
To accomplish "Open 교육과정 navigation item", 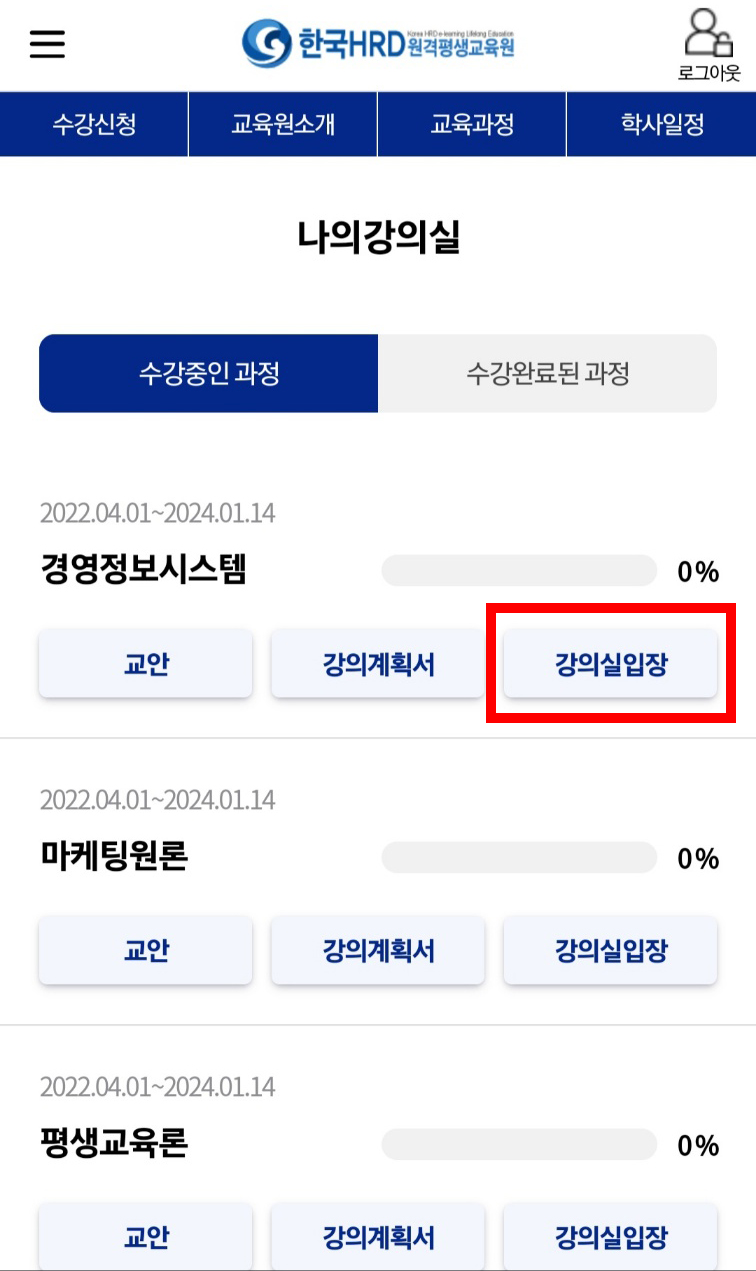I will tap(472, 124).
